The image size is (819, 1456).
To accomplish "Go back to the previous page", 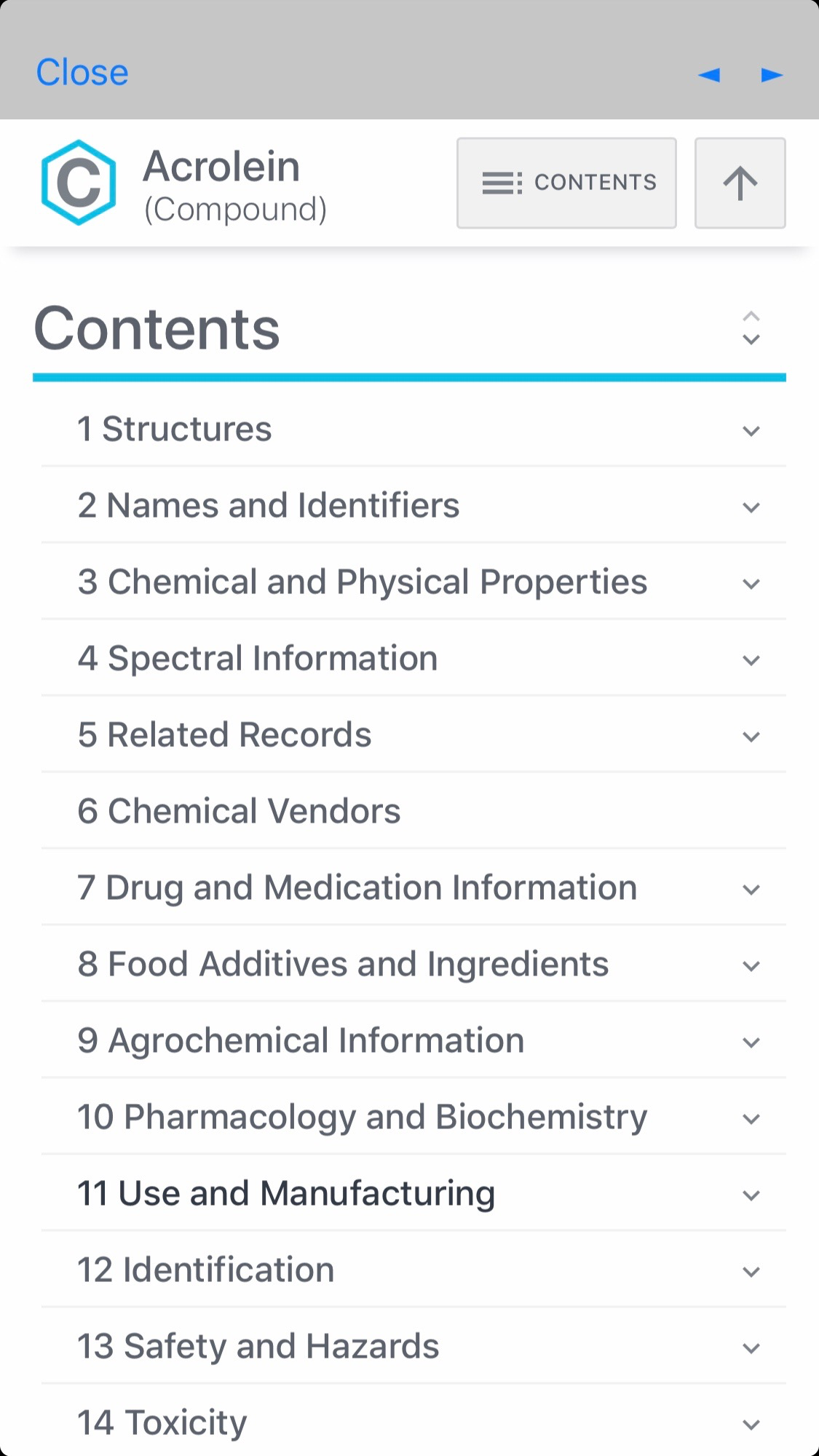I will (x=709, y=74).
